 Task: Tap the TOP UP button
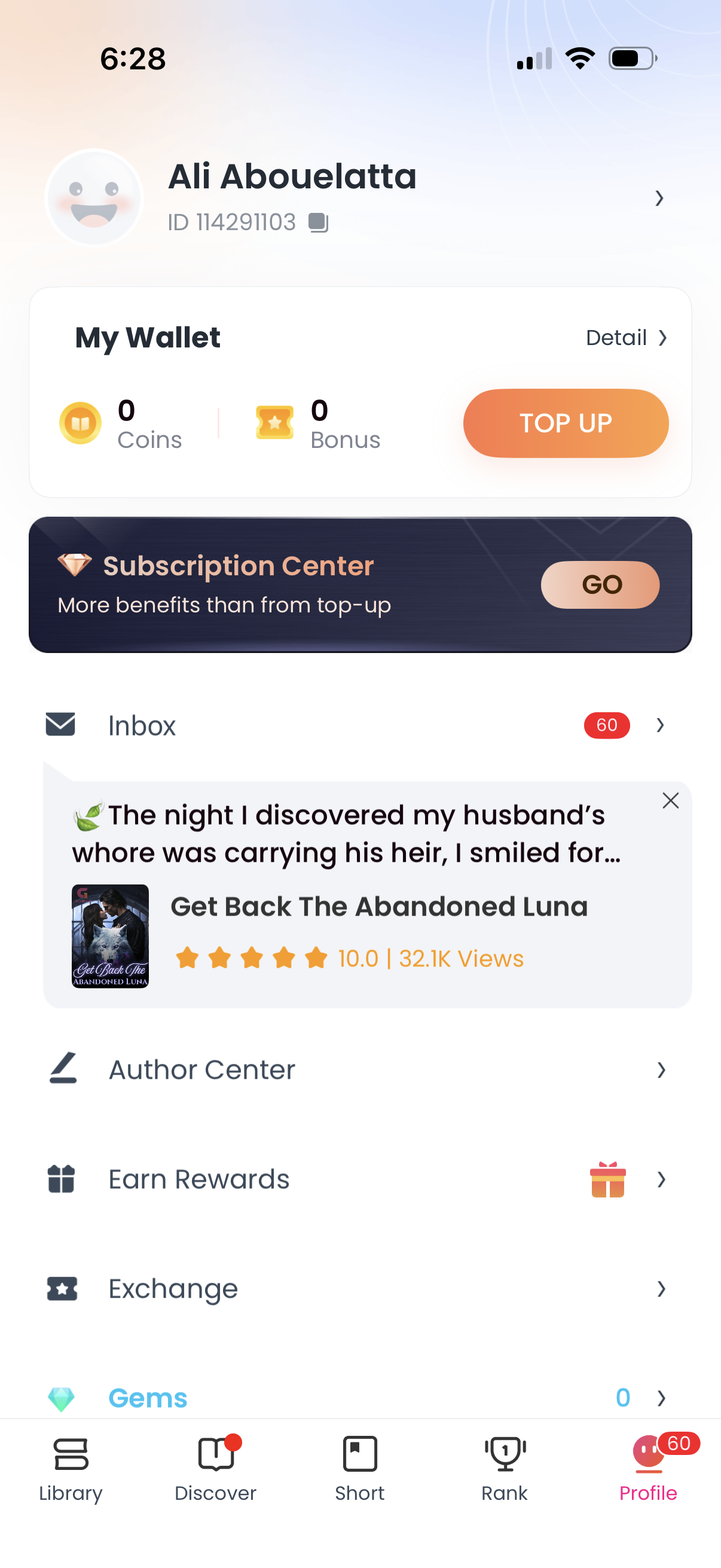click(564, 423)
